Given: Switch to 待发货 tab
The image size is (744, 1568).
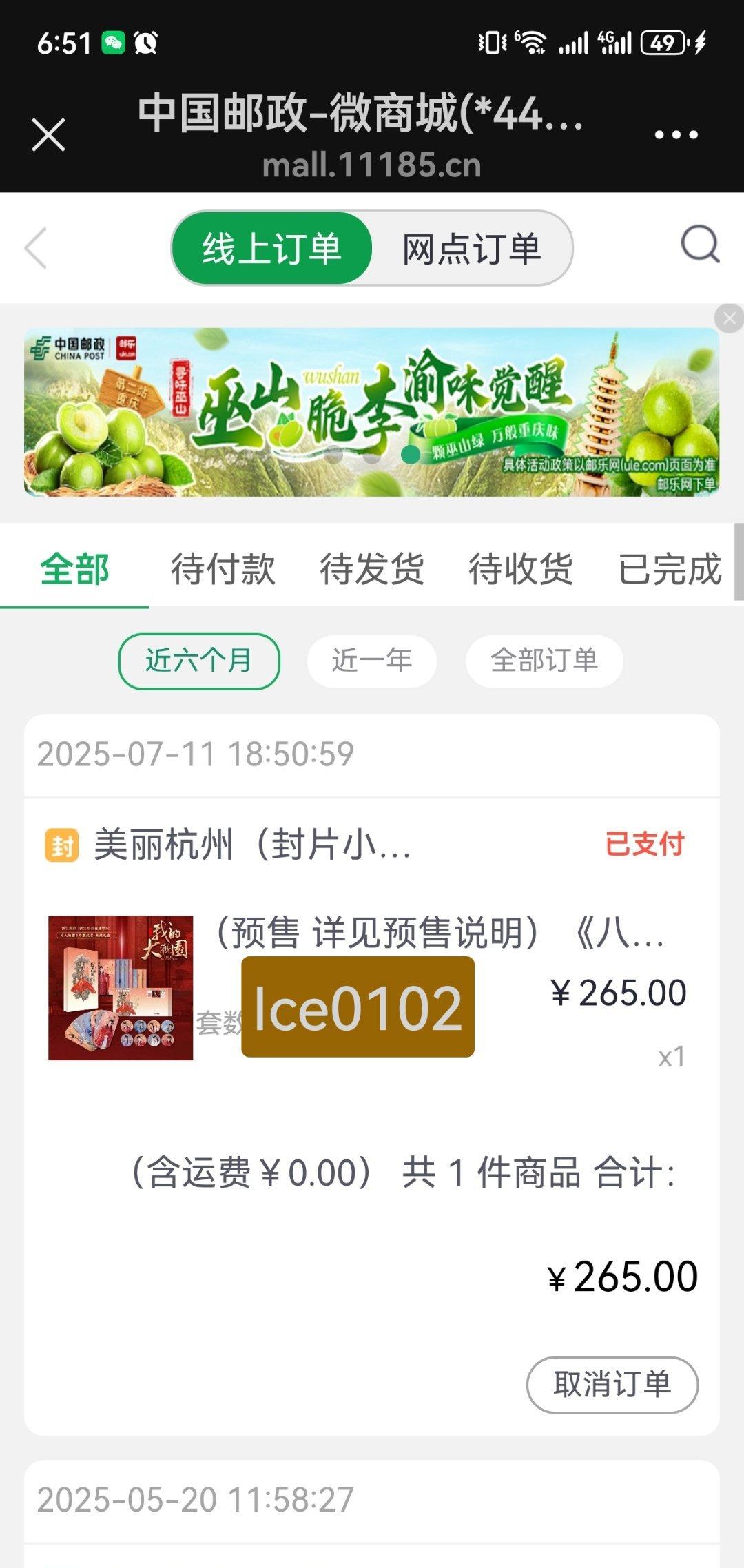Looking at the screenshot, I should pos(372,569).
